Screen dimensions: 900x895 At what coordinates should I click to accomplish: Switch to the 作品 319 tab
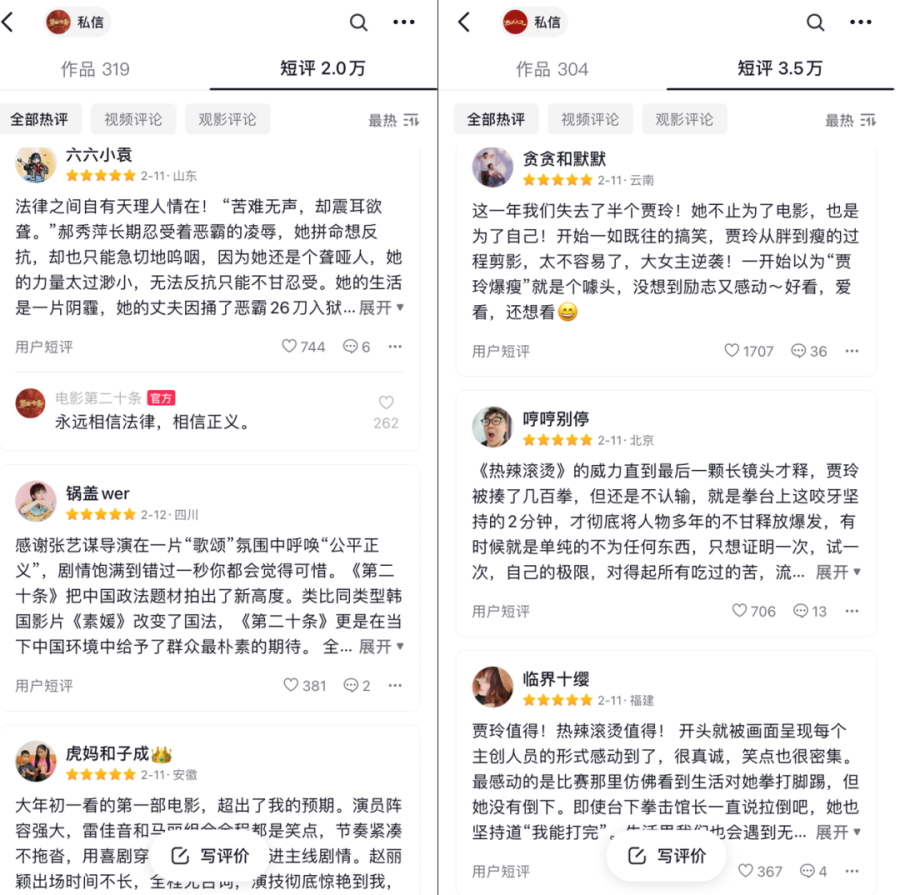coord(95,69)
